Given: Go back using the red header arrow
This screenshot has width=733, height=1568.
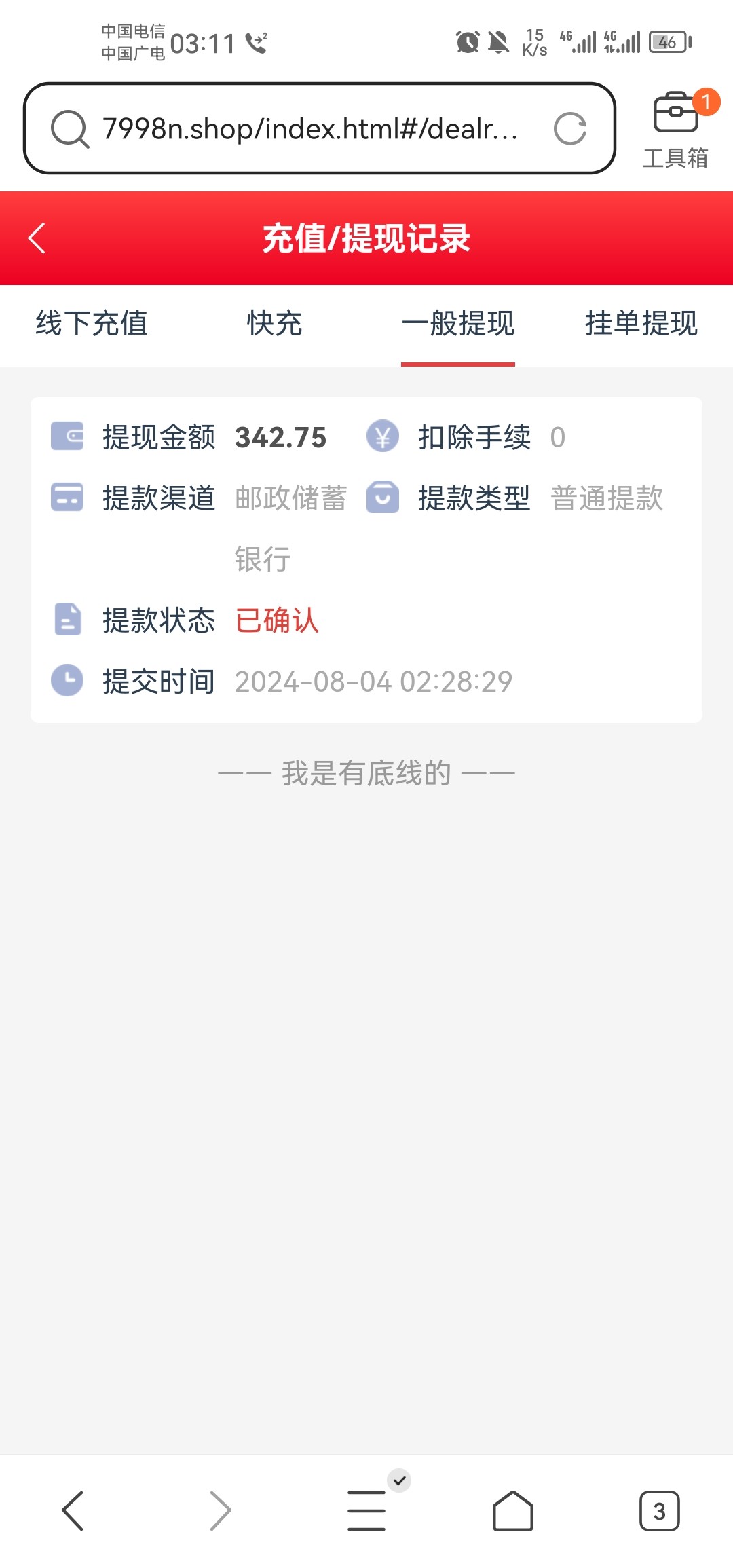Looking at the screenshot, I should pos(37,238).
